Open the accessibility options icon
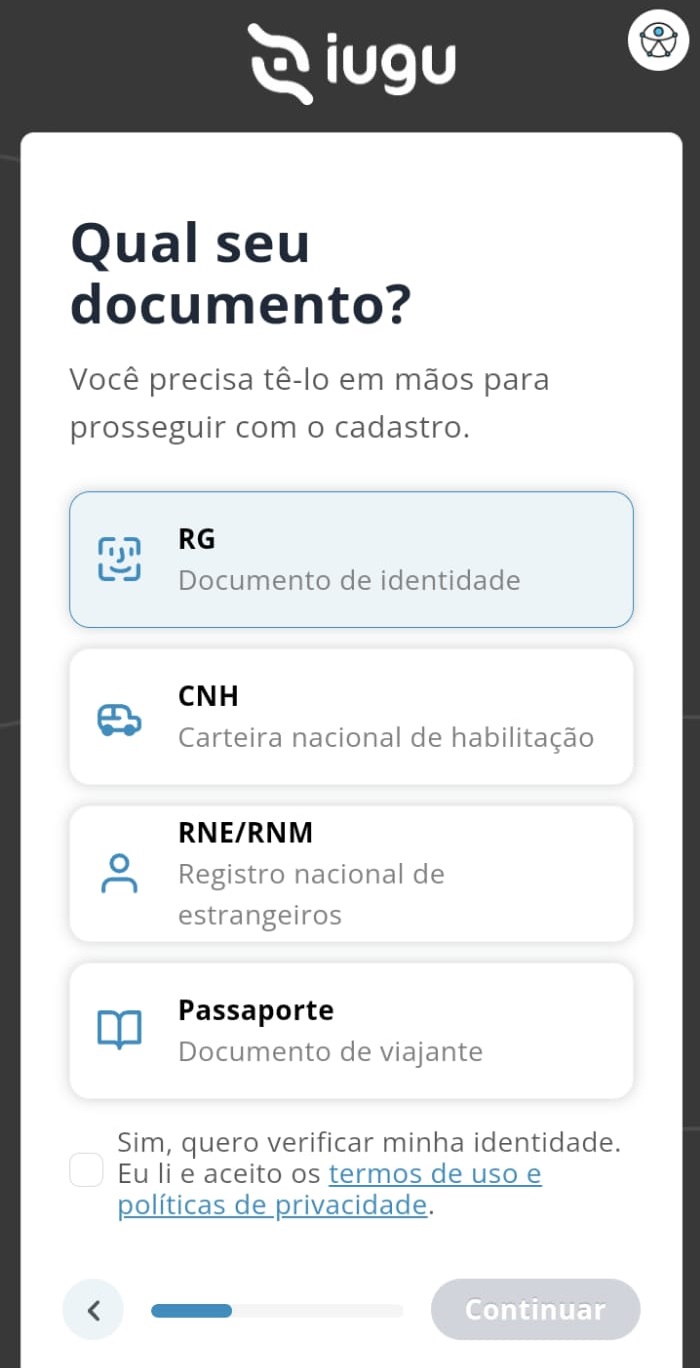 [659, 40]
